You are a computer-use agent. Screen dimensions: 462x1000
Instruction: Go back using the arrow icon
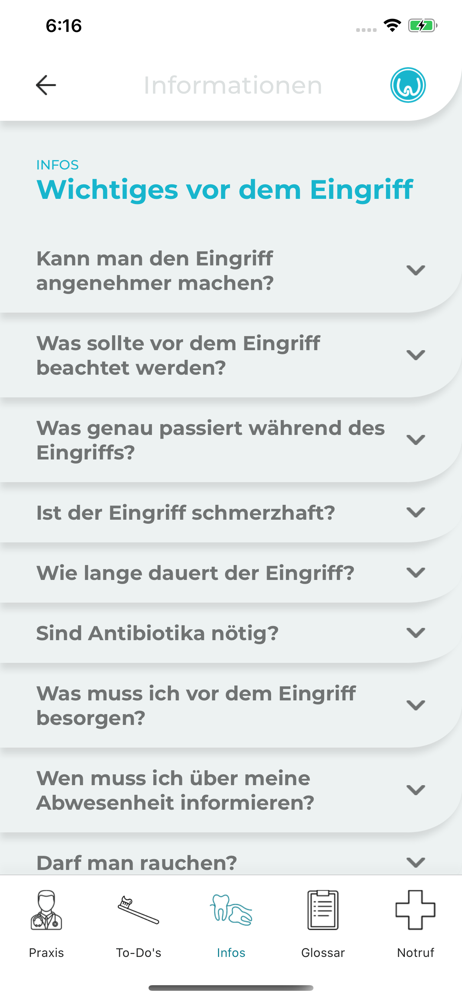pyautogui.click(x=46, y=85)
